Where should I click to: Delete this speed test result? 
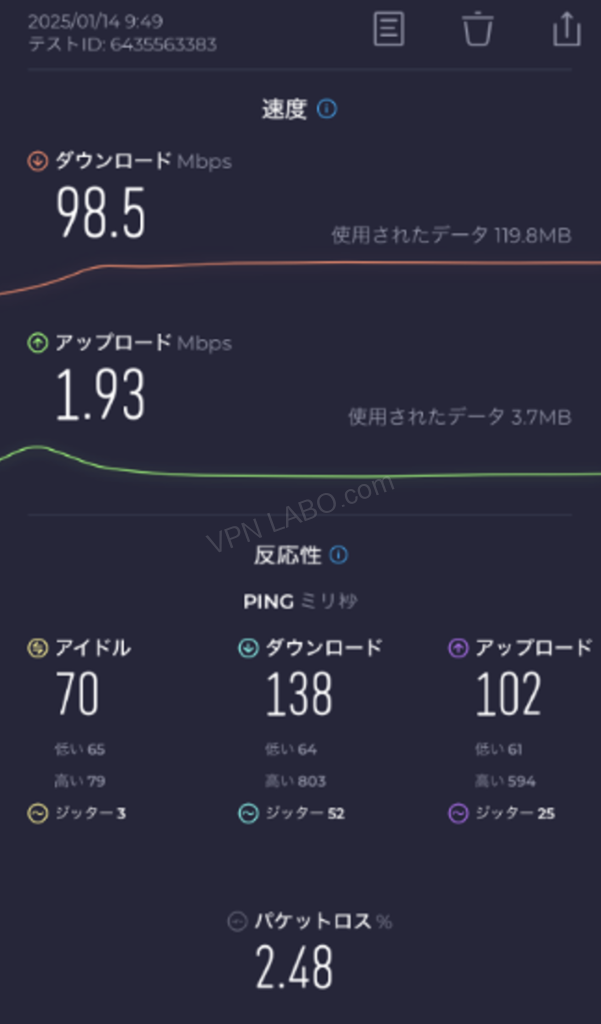478,28
